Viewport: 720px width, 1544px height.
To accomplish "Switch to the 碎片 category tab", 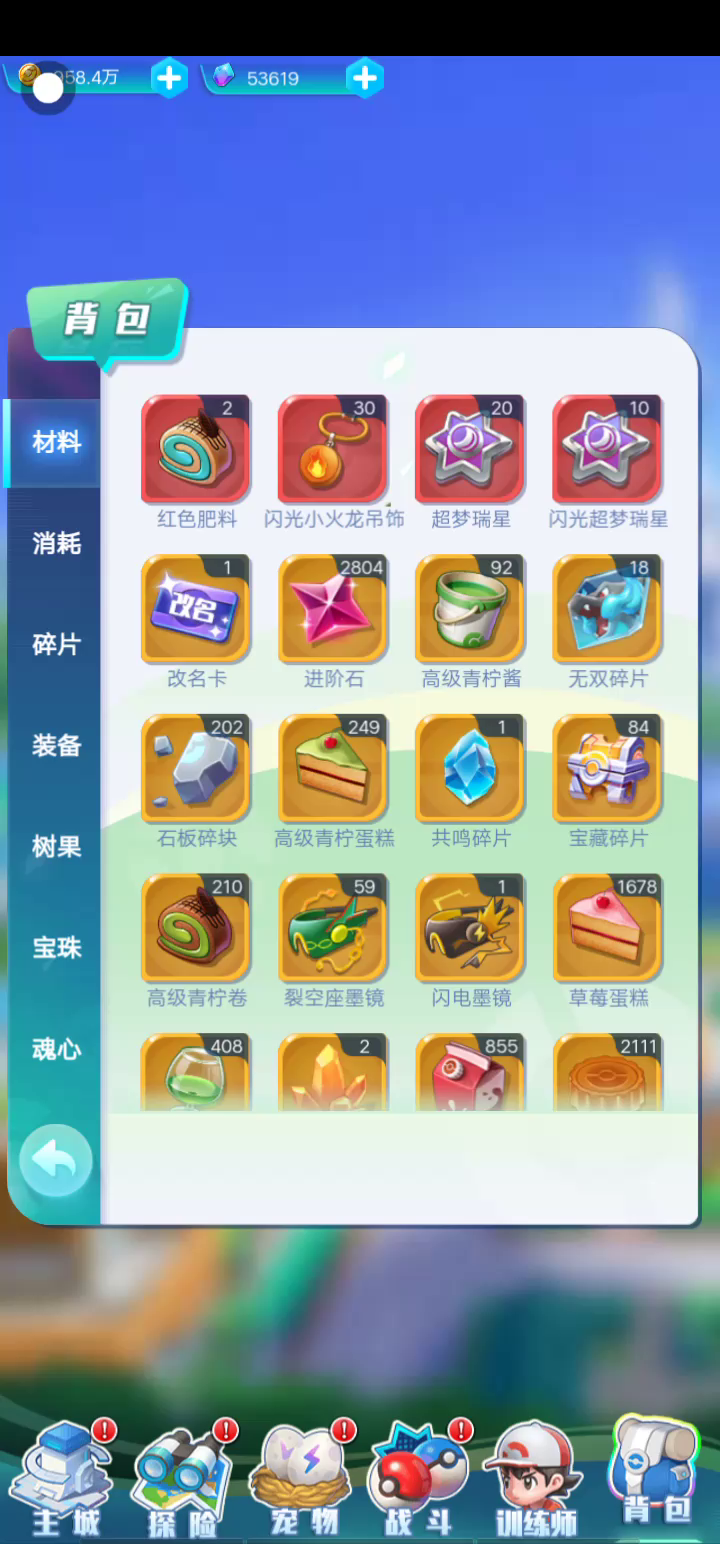I will (x=56, y=645).
